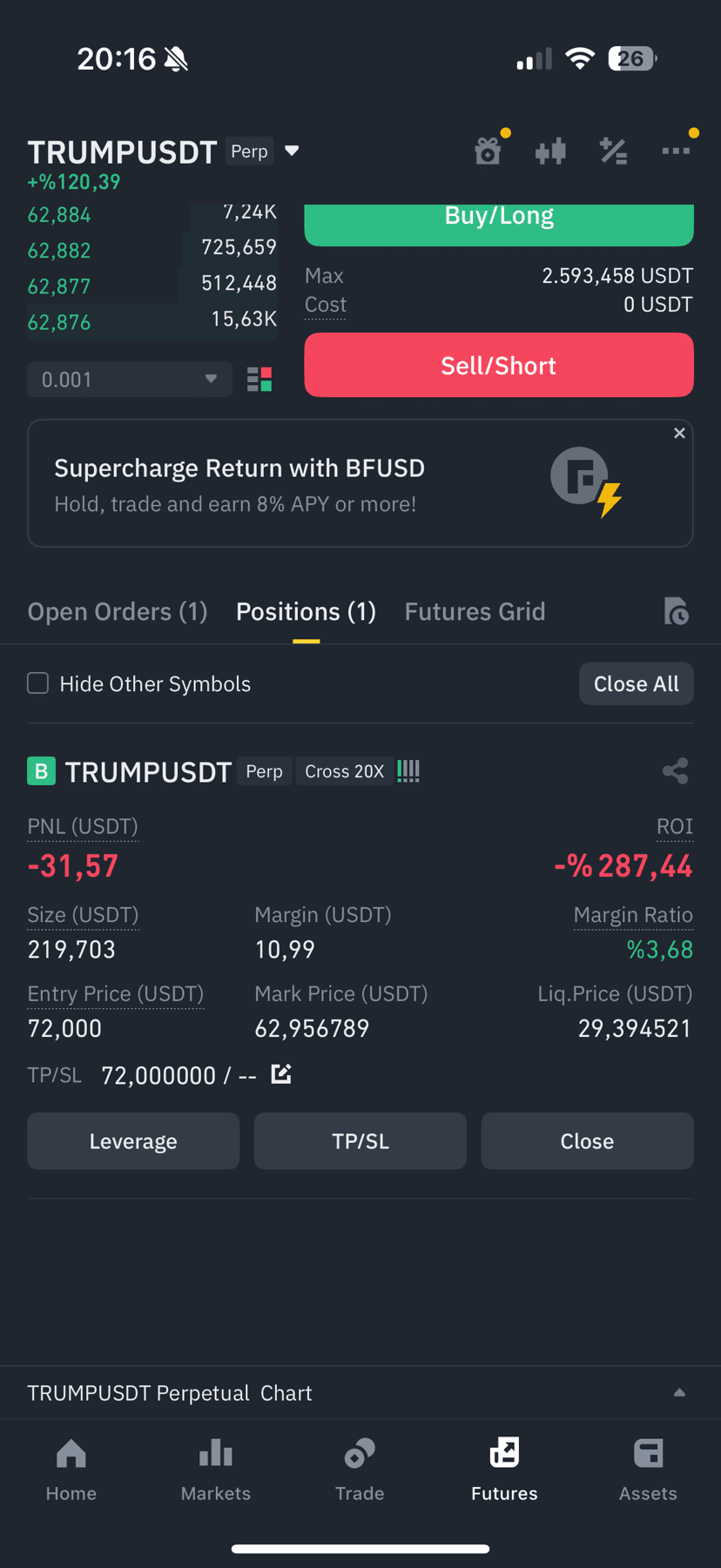Tap the Leverage button
The image size is (721, 1568).
133,1141
